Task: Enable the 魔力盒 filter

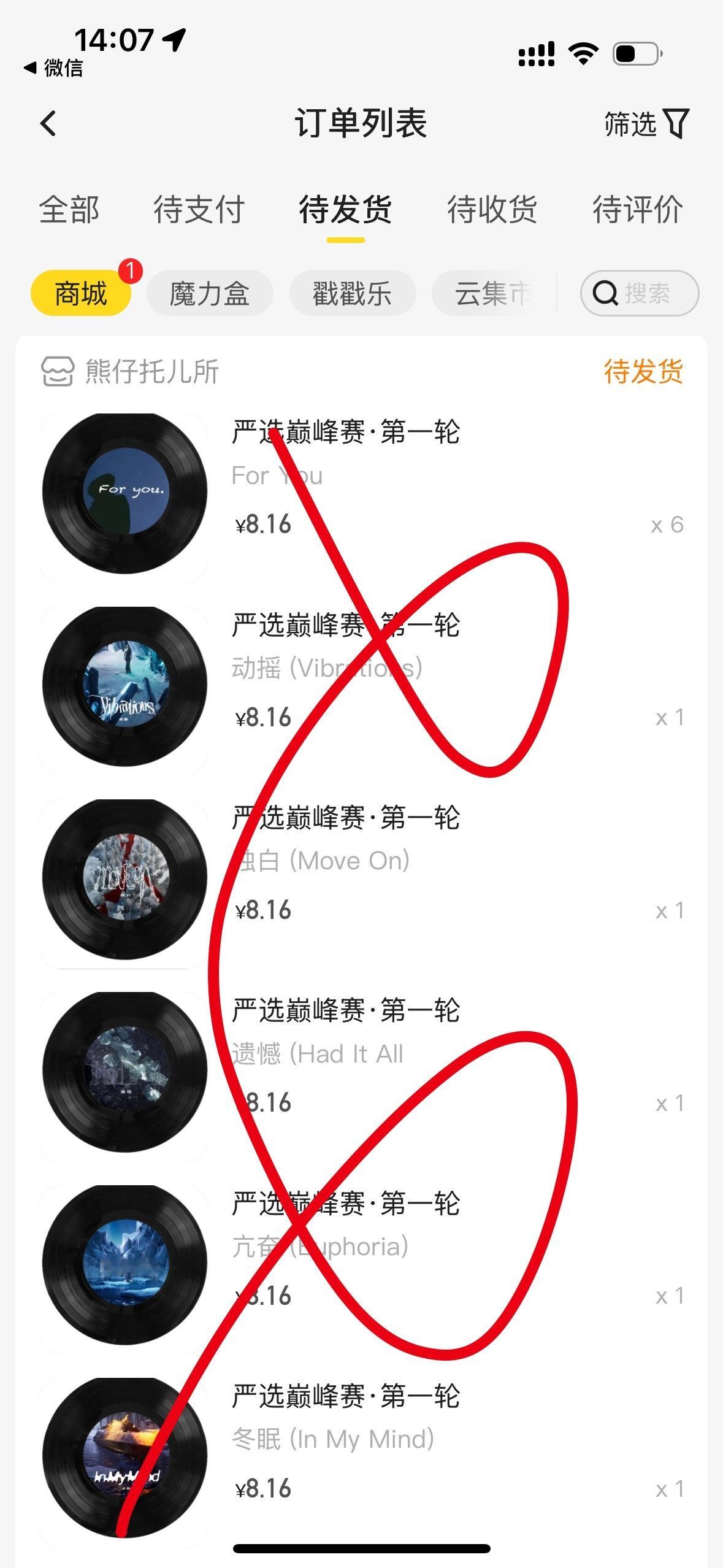Action: tap(209, 293)
